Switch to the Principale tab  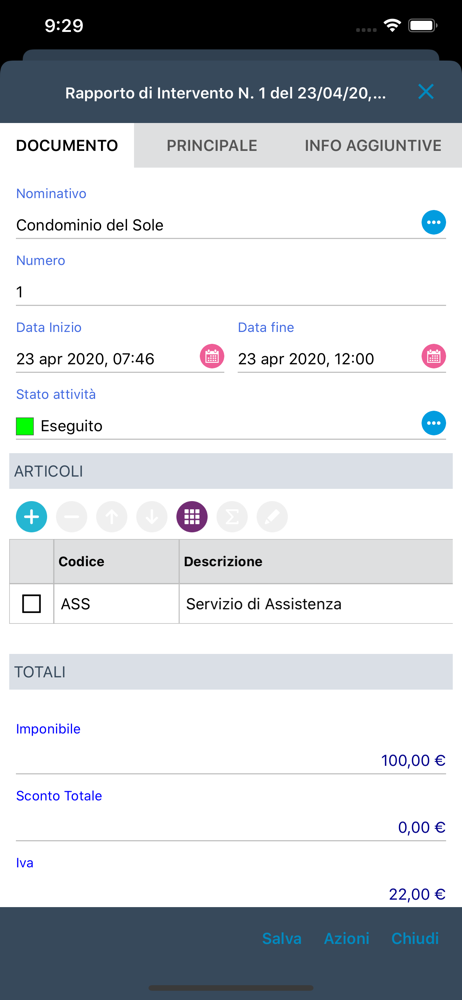pyautogui.click(x=212, y=145)
